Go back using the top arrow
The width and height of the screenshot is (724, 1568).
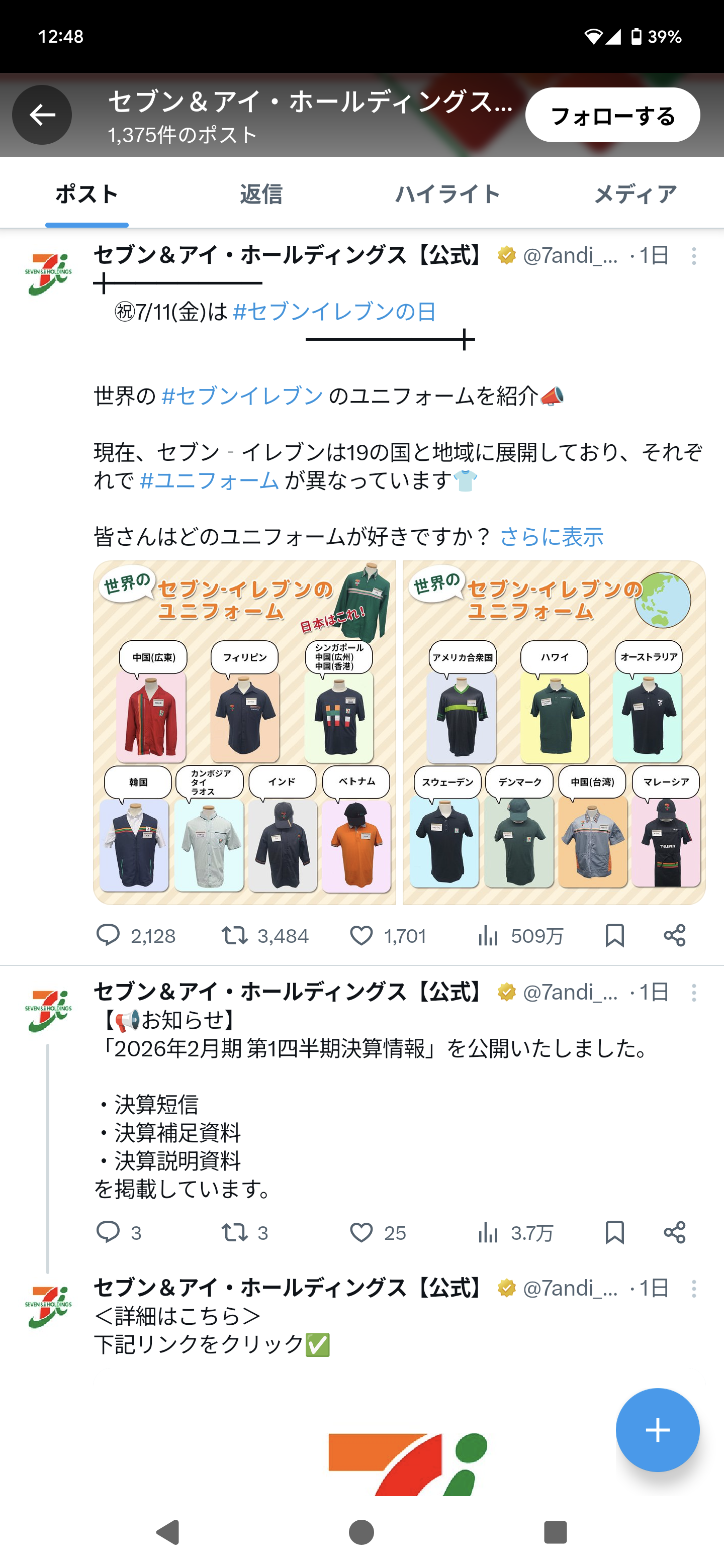(x=41, y=115)
